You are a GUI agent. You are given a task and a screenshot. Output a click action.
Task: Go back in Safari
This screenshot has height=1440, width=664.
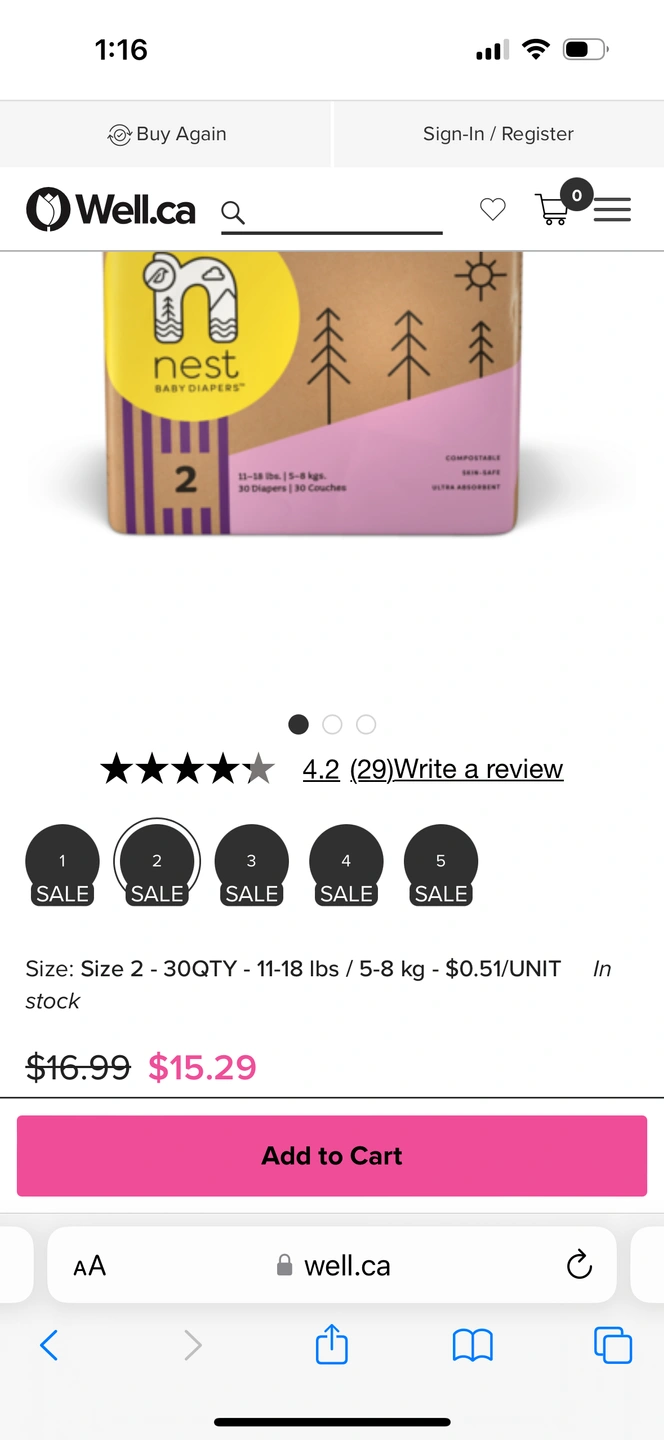point(49,1345)
